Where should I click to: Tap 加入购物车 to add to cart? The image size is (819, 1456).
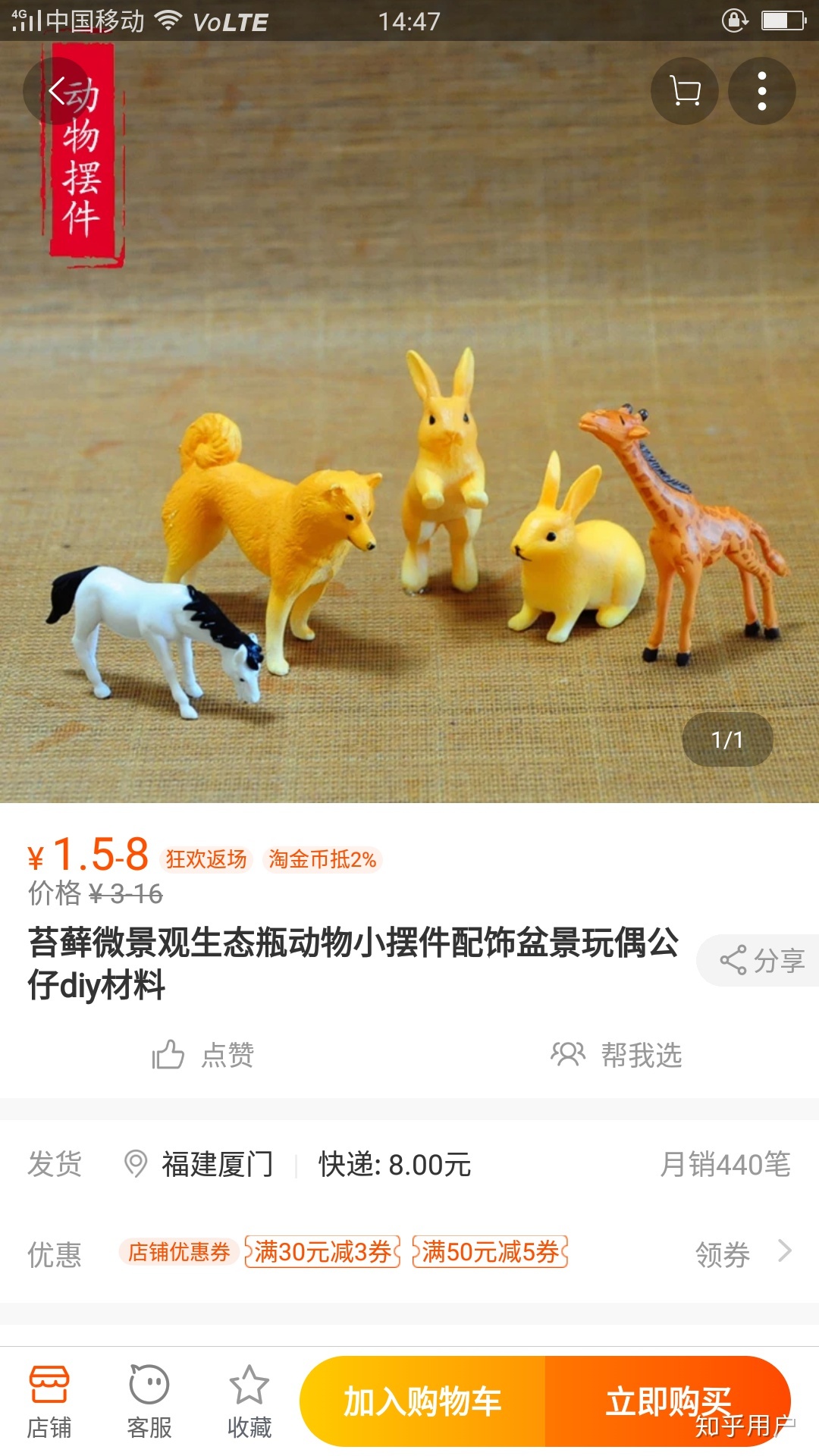(x=422, y=1401)
